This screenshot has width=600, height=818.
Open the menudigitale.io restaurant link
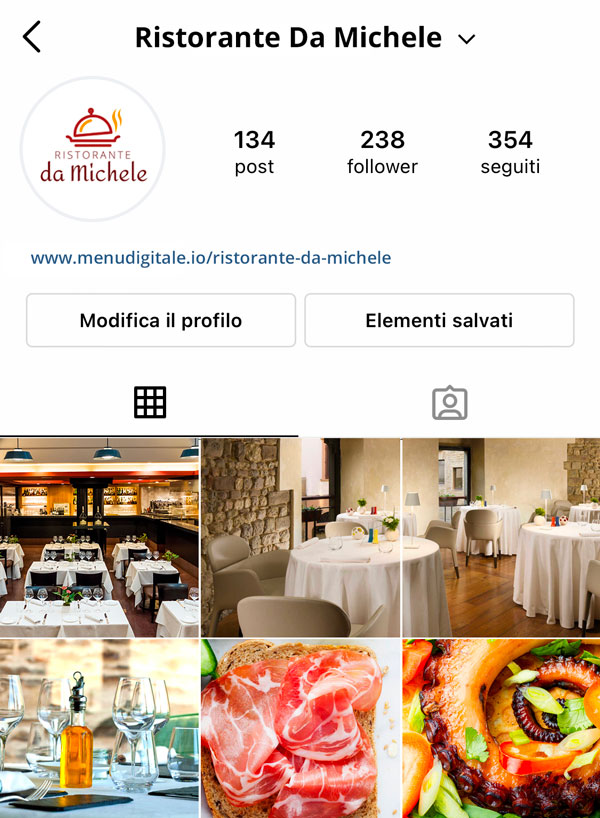click(x=211, y=258)
